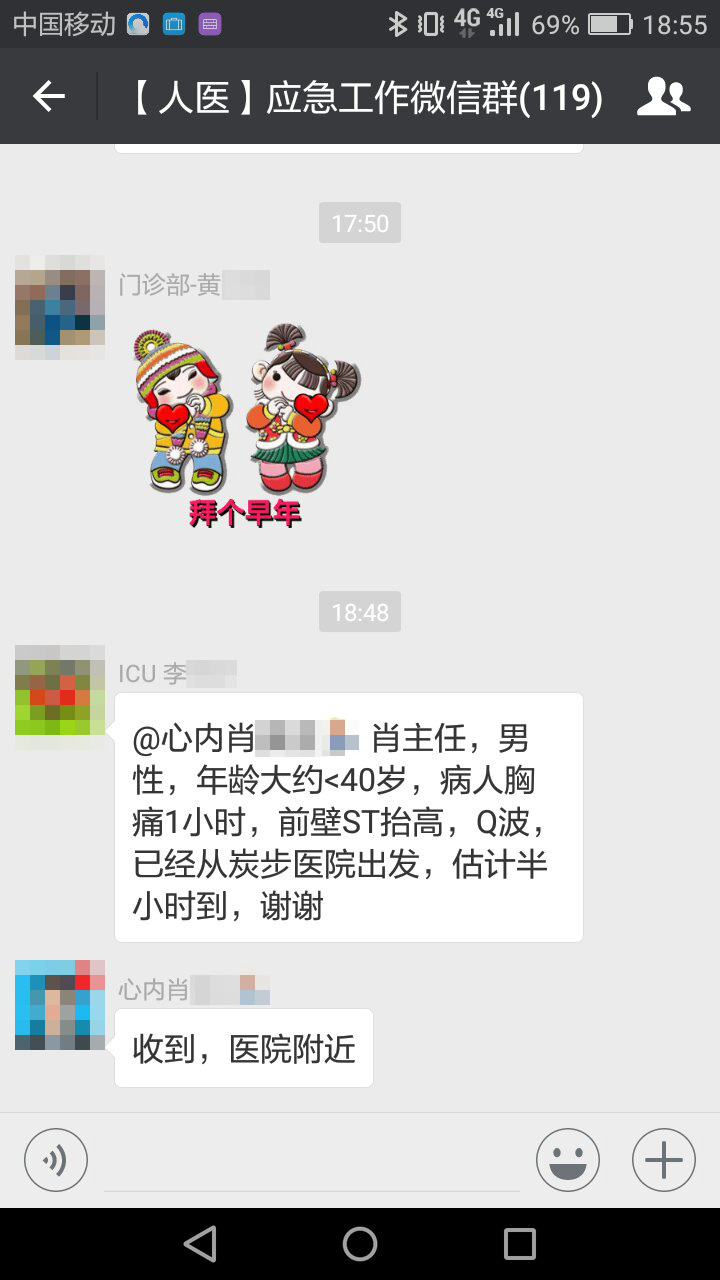This screenshot has height=1280, width=720.
Task: Go back from the group chat
Action: pos(48,97)
